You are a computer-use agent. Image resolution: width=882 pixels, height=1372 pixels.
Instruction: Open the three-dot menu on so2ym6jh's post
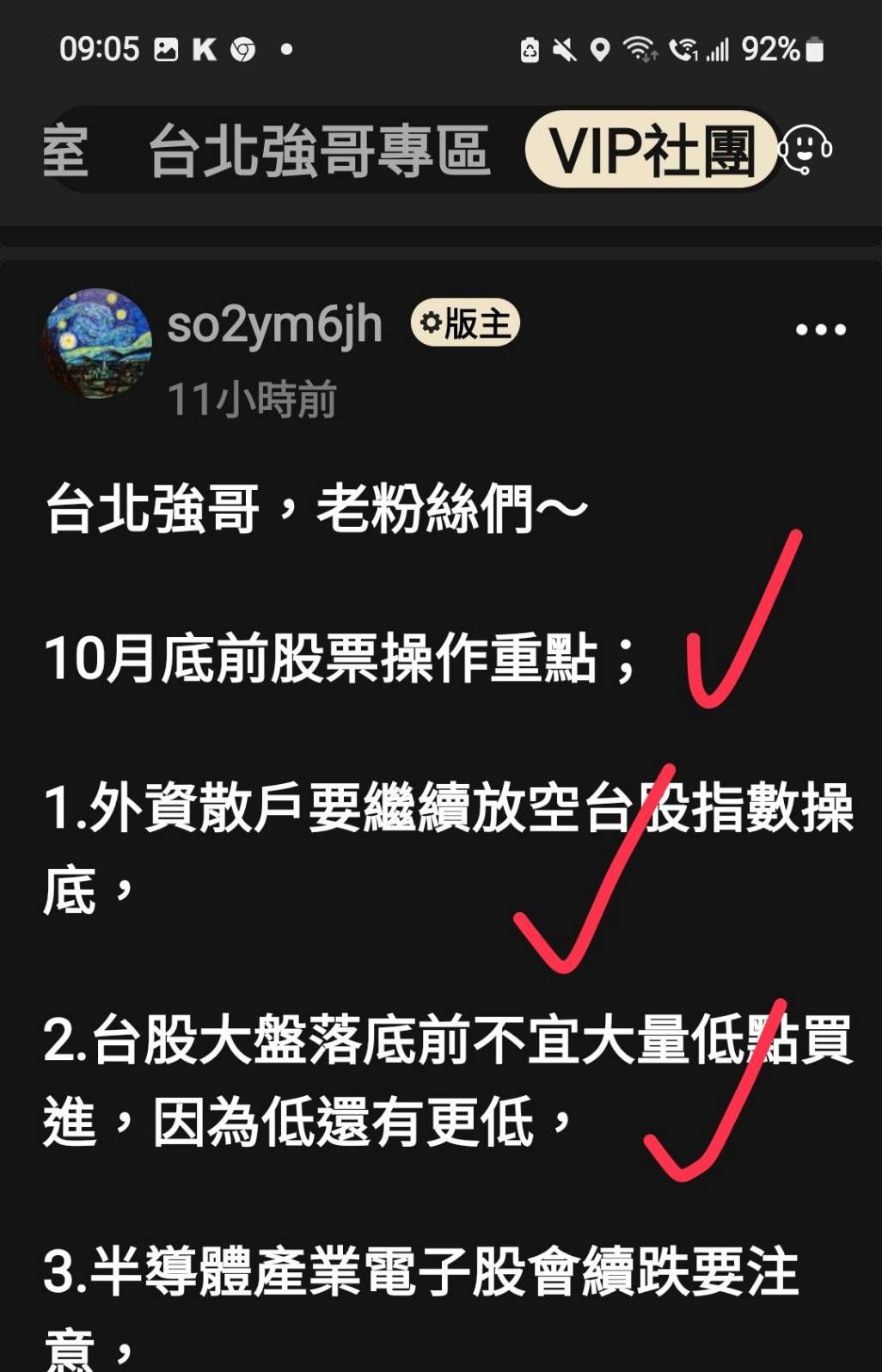click(x=823, y=329)
